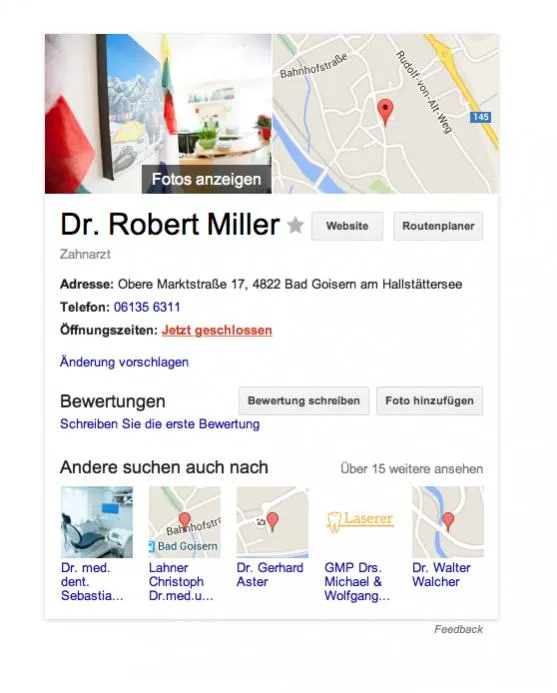This screenshot has height=693, width=557.
Task: Open the map with the red pin
Action: pyautogui.click(x=386, y=114)
